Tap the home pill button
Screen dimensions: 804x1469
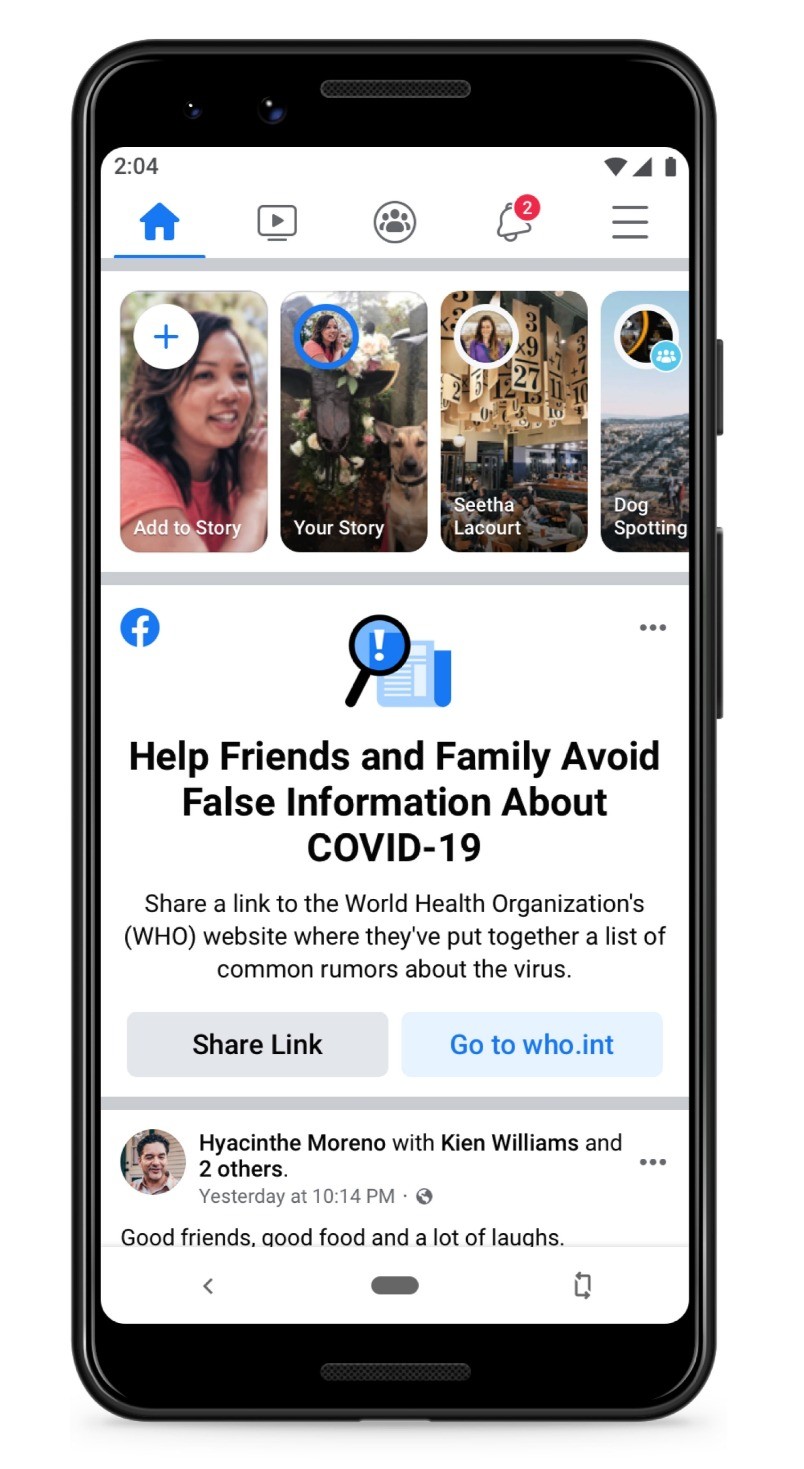click(x=395, y=1286)
